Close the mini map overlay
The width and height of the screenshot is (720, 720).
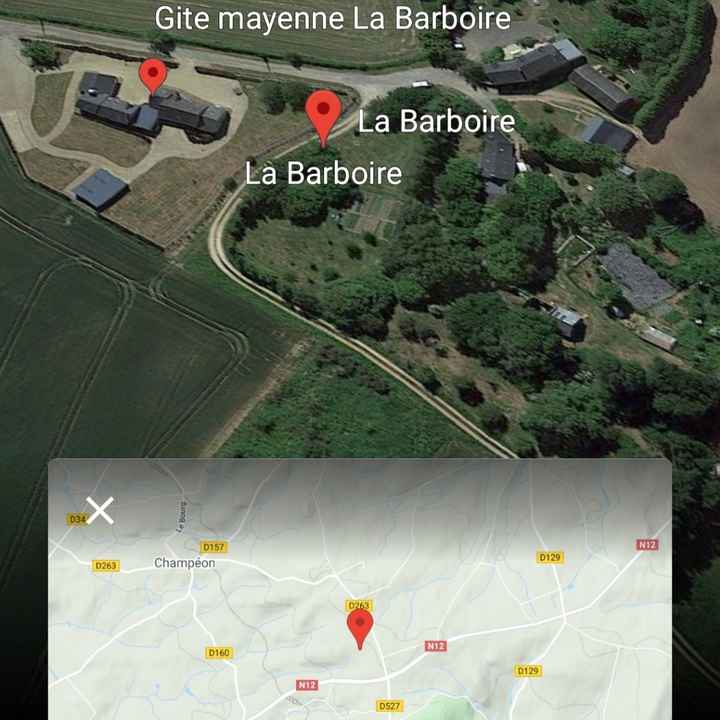pyautogui.click(x=100, y=510)
